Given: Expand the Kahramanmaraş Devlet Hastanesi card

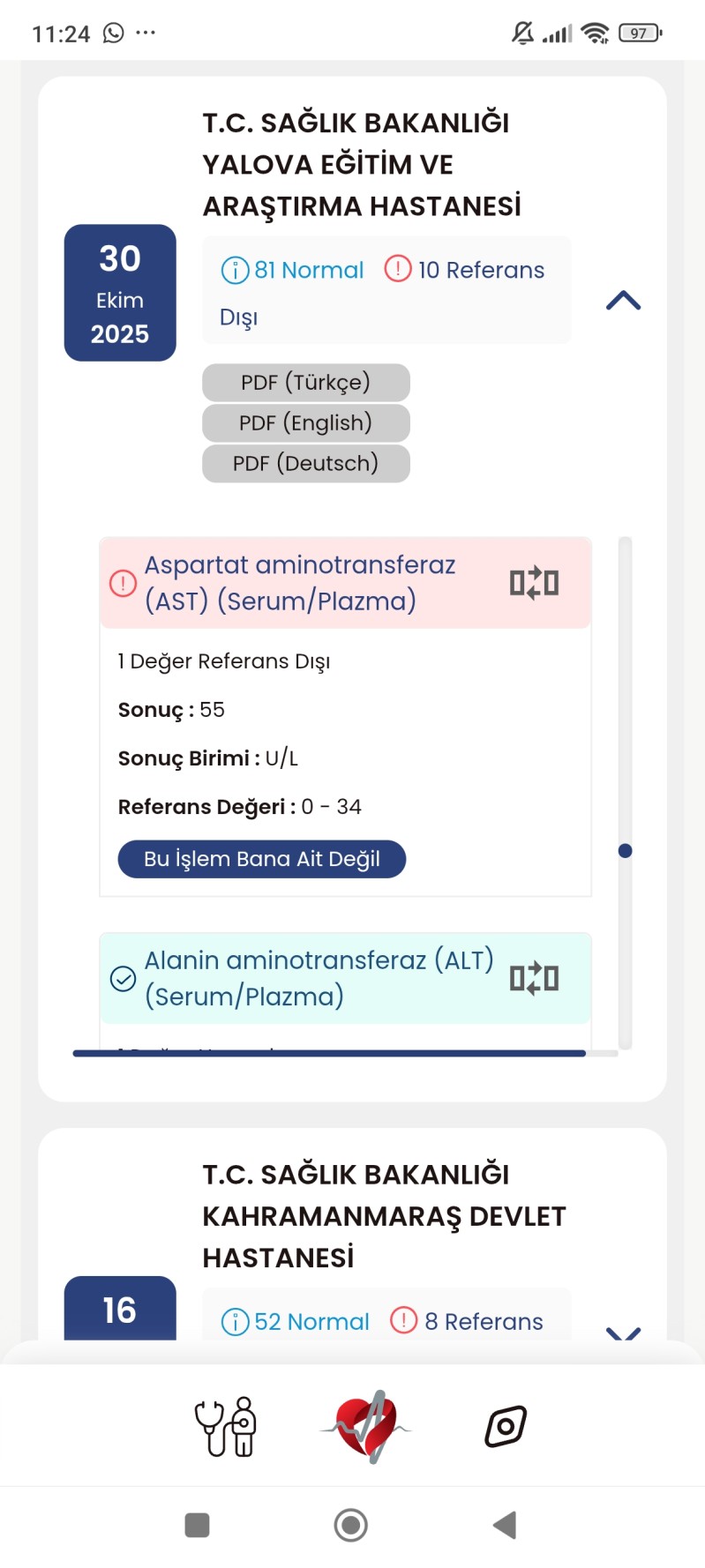Looking at the screenshot, I should [x=623, y=1332].
